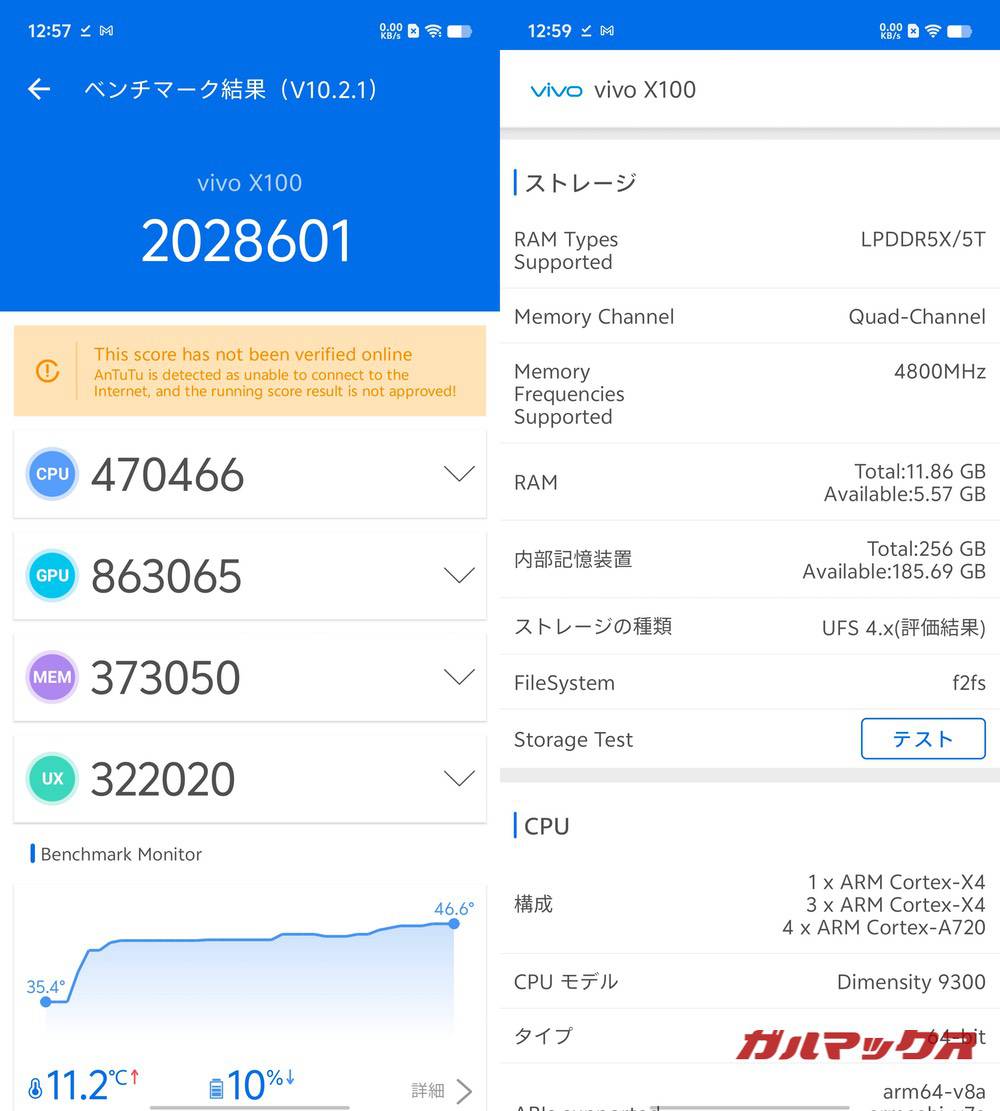Click the 46.6° point on the temperature graph
The height and width of the screenshot is (1111, 1000).
(454, 923)
